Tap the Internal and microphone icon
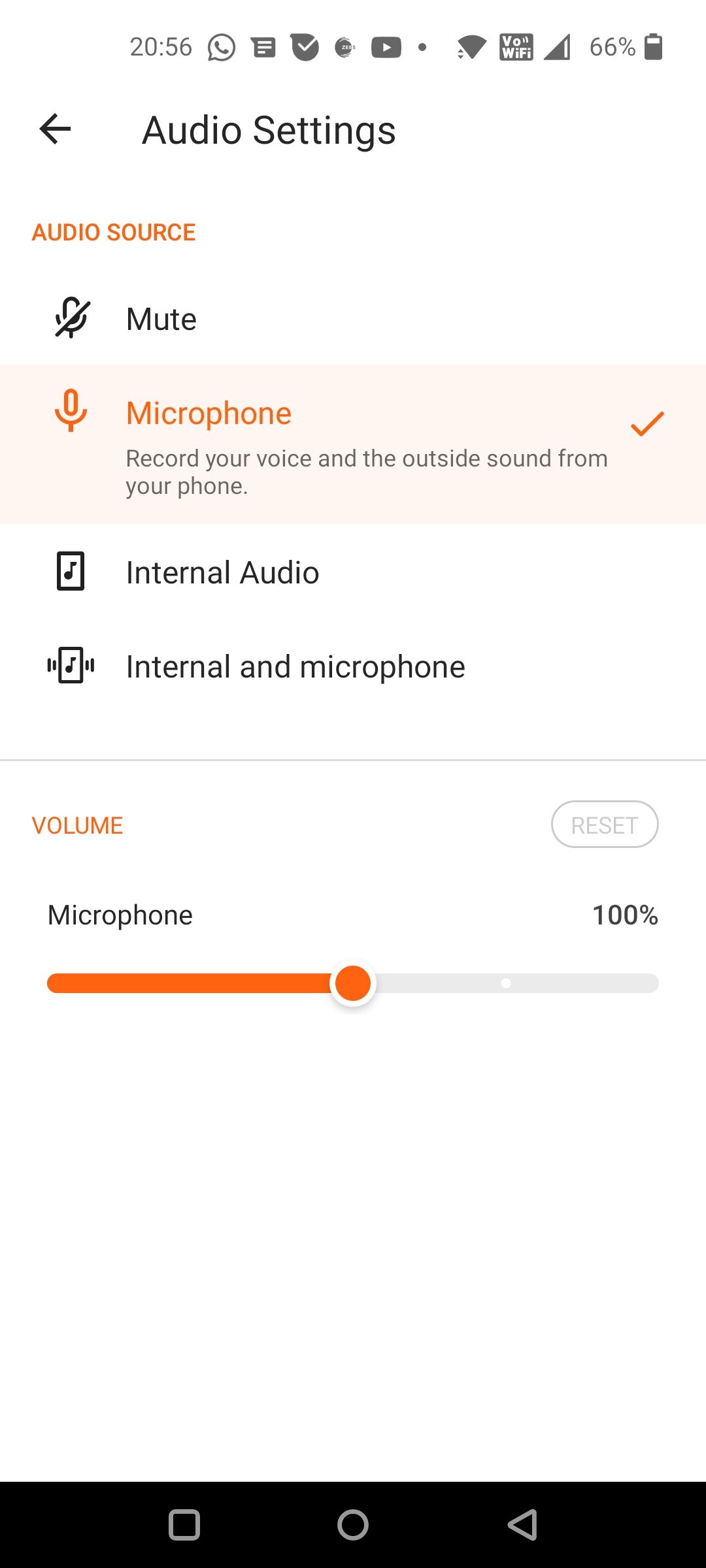Screen dimensions: 706x1568 (70, 666)
